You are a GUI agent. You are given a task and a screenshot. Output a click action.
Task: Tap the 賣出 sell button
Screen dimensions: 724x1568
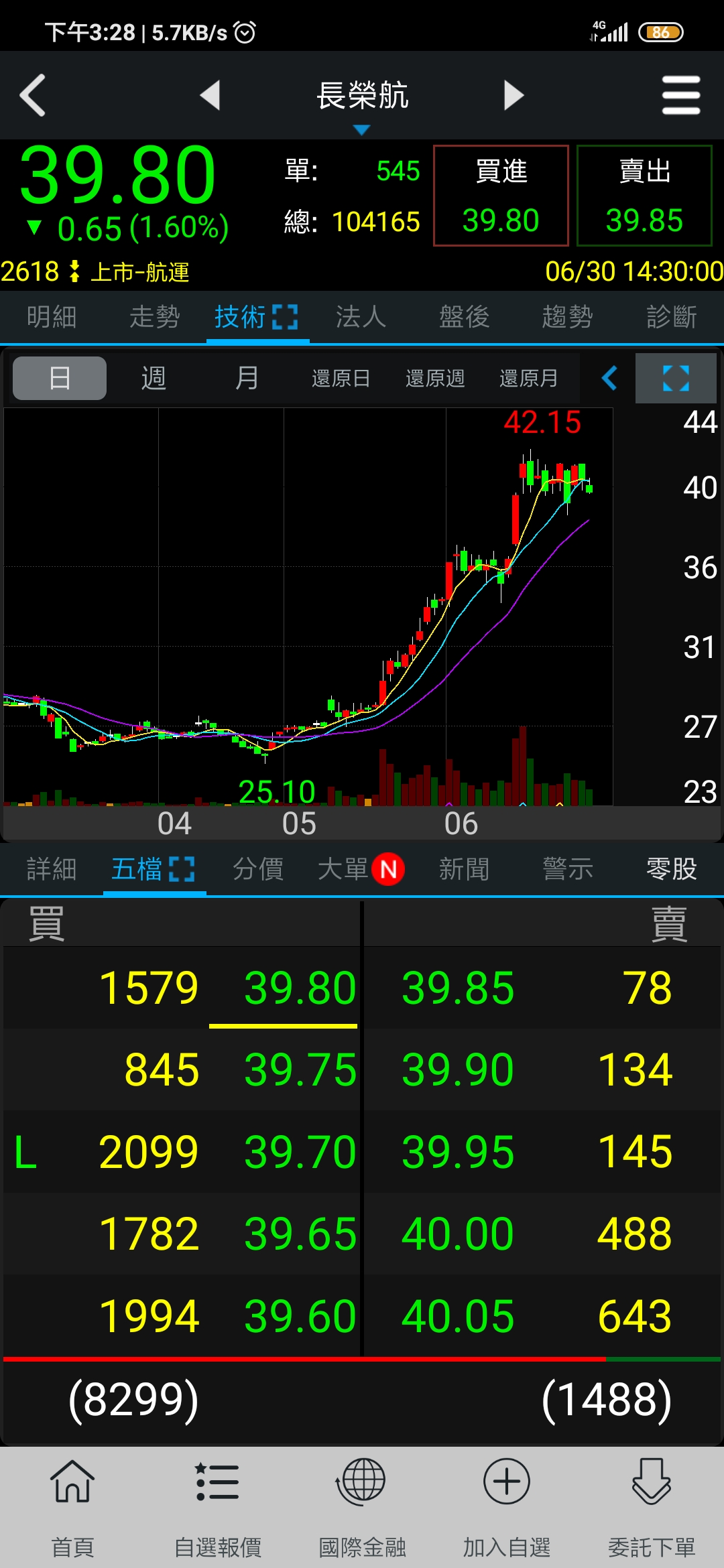tap(644, 196)
